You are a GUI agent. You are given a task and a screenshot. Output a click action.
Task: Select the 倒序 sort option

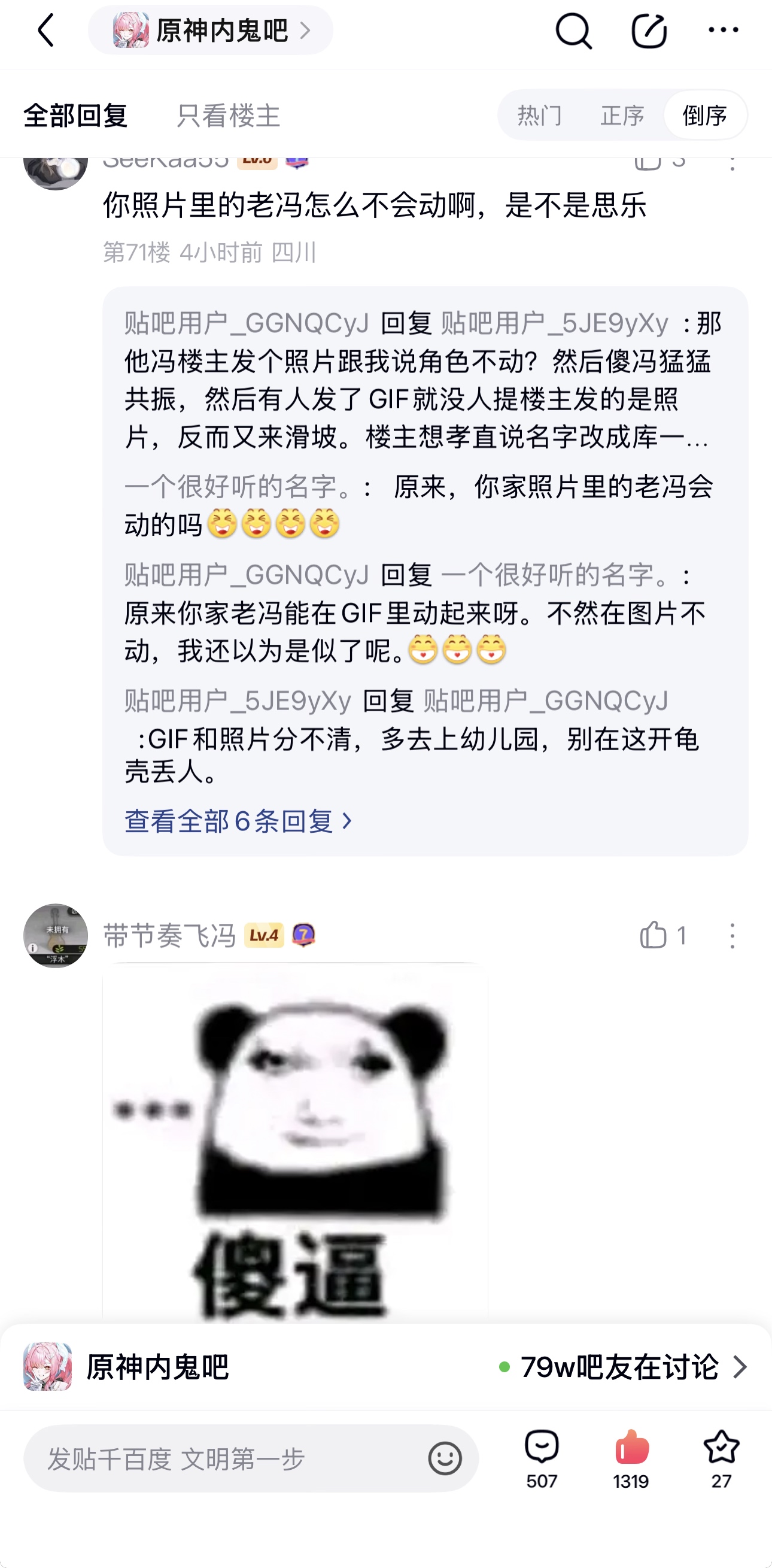(x=704, y=115)
